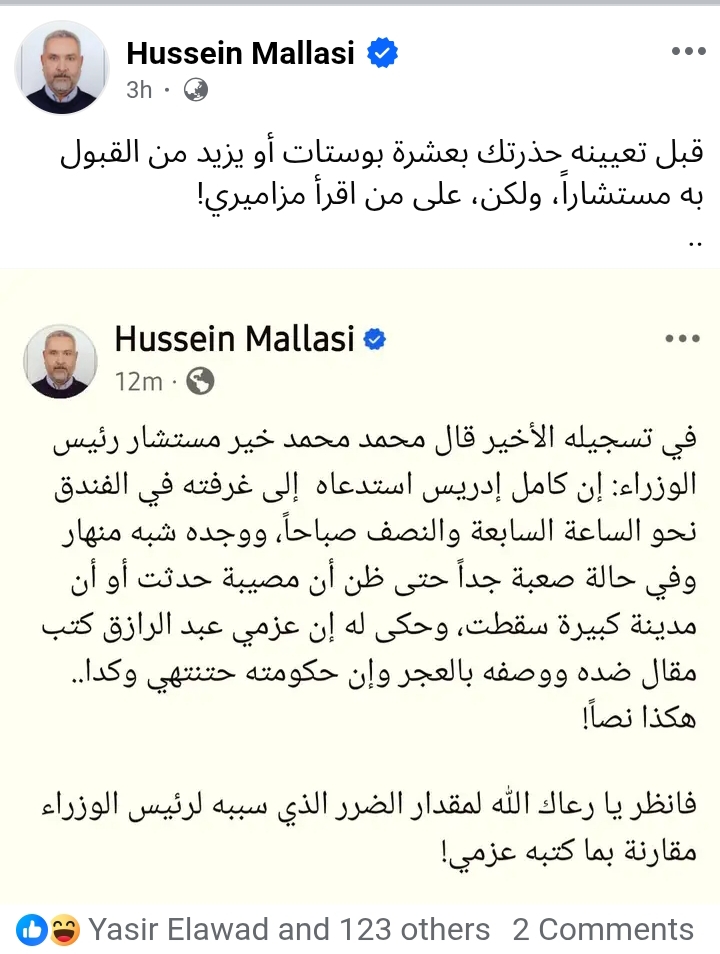
Task: See reactions from Yasir Elawad and 123 others
Action: (289, 929)
